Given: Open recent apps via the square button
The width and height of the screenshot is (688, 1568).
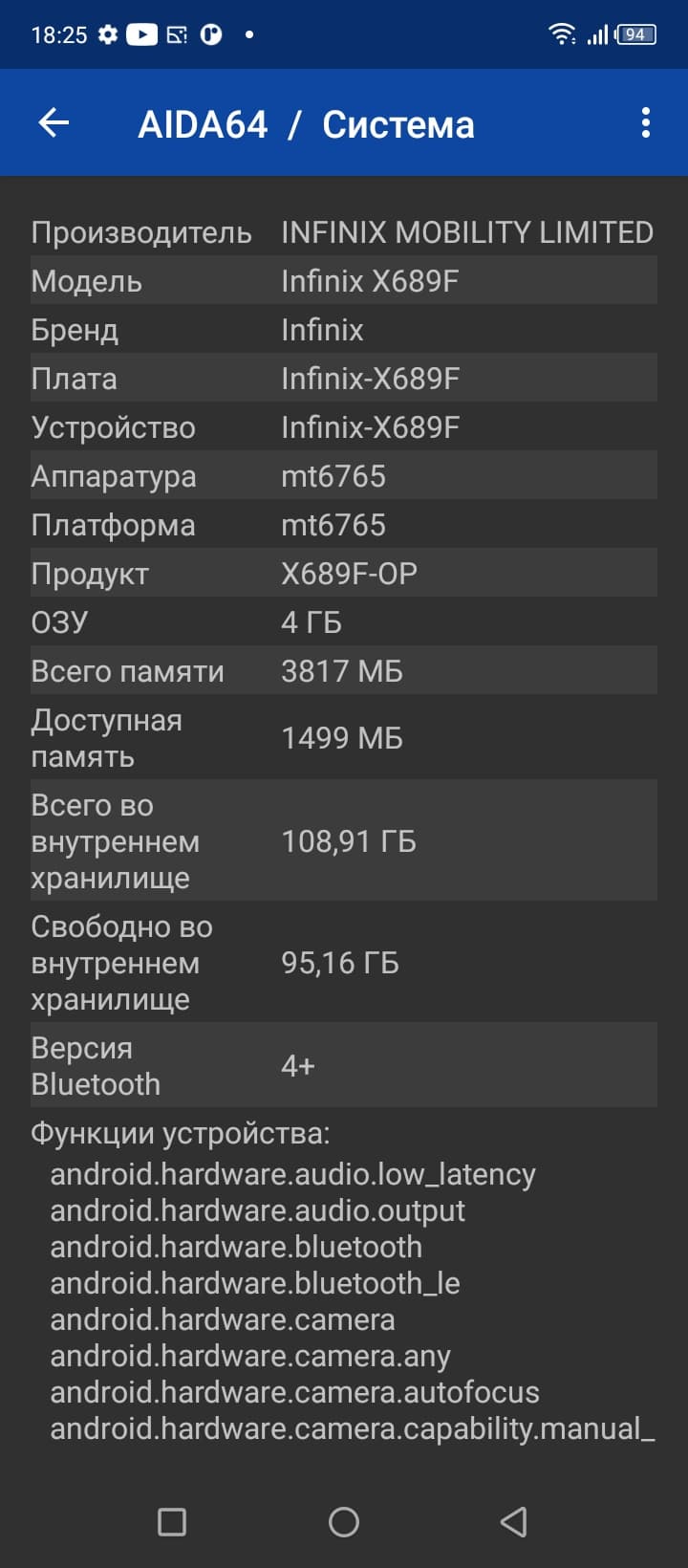Looking at the screenshot, I should 172,1522.
